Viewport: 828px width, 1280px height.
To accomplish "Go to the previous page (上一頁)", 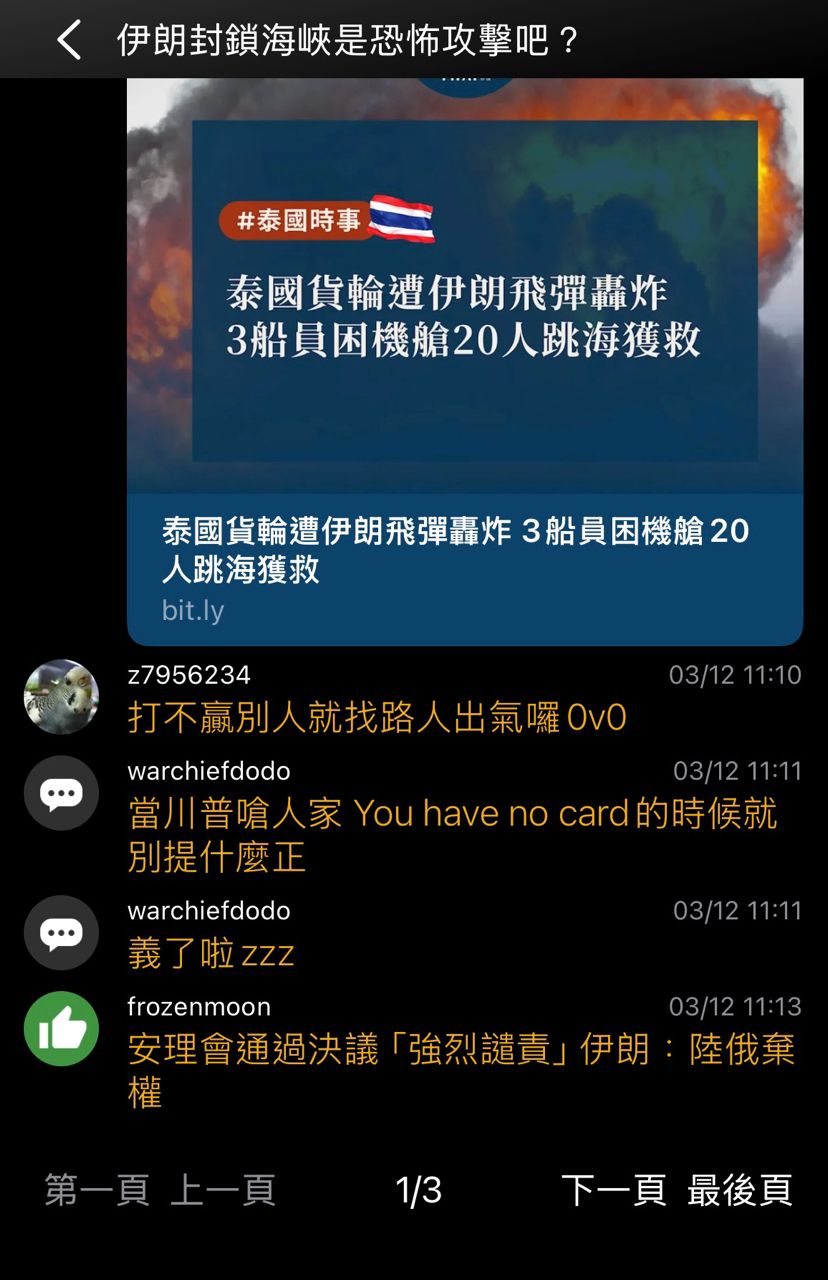I will (x=223, y=1190).
